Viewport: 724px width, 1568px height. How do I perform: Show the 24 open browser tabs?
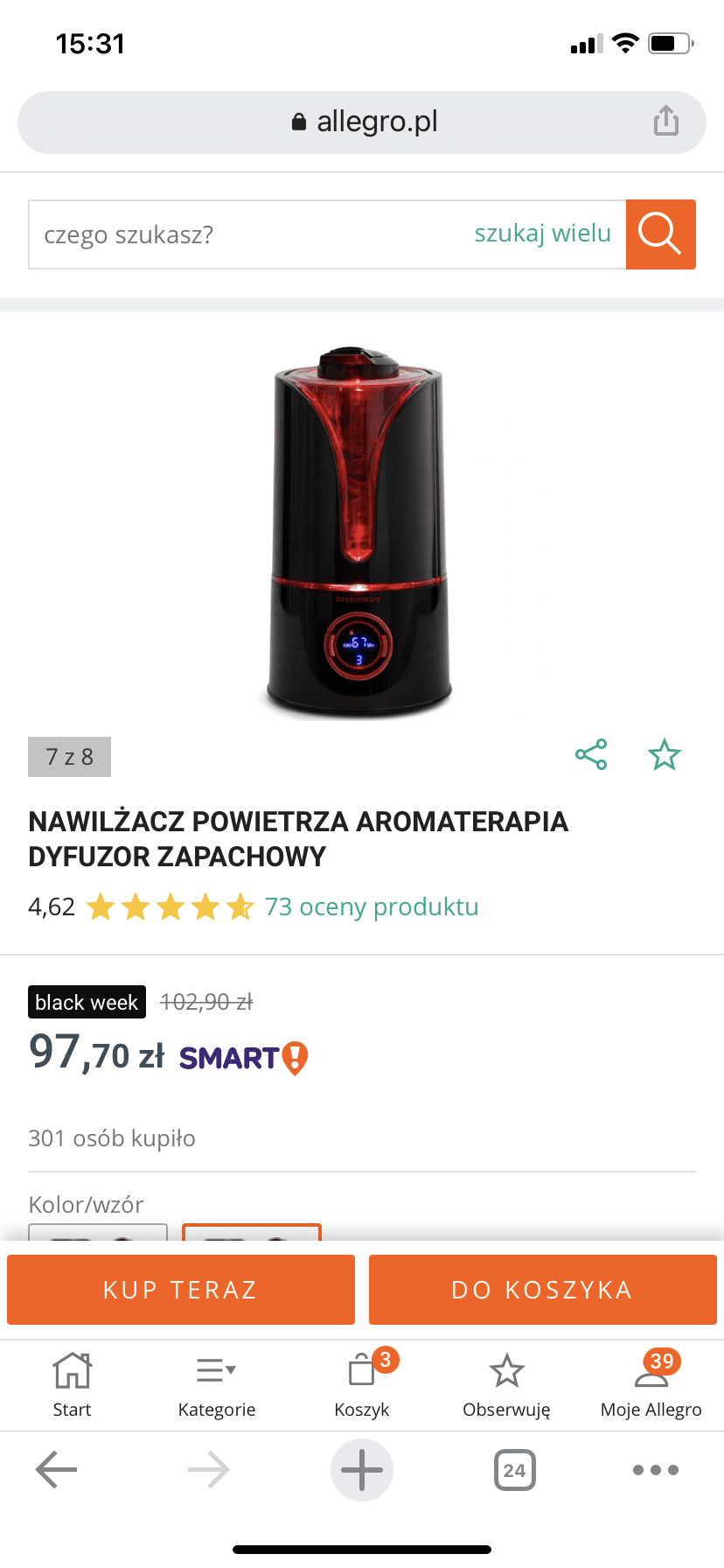pyautogui.click(x=514, y=1470)
